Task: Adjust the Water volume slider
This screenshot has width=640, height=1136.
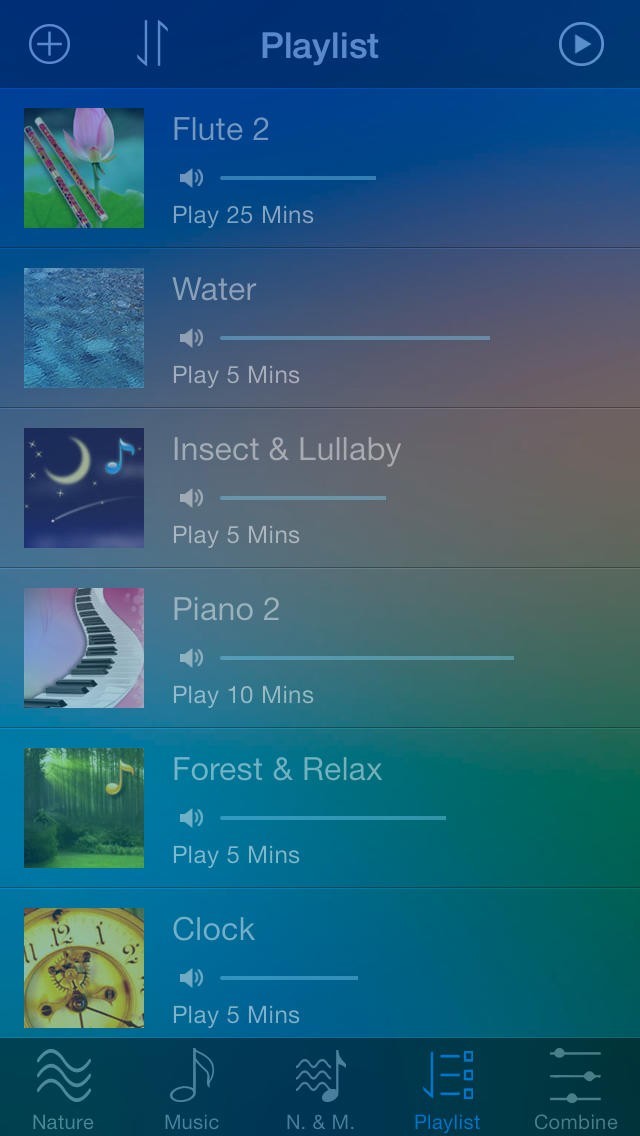Action: (354, 338)
